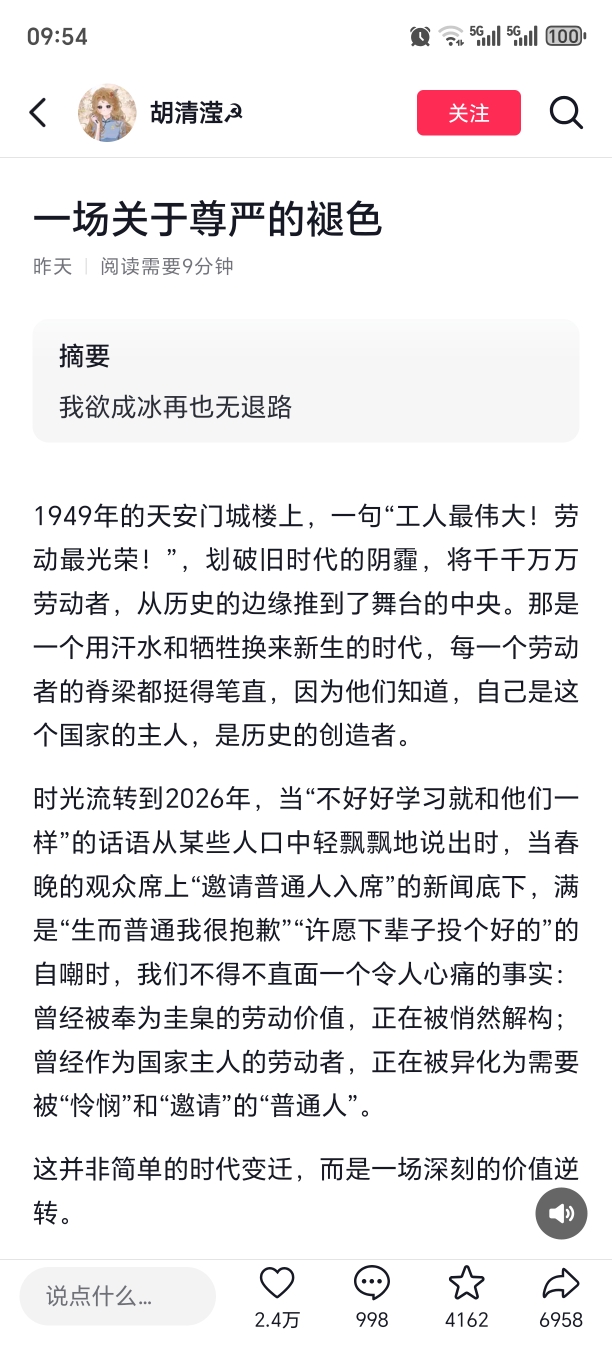612x1350 pixels.
Task: Open 胡清滢's profile avatar
Action: (x=107, y=113)
